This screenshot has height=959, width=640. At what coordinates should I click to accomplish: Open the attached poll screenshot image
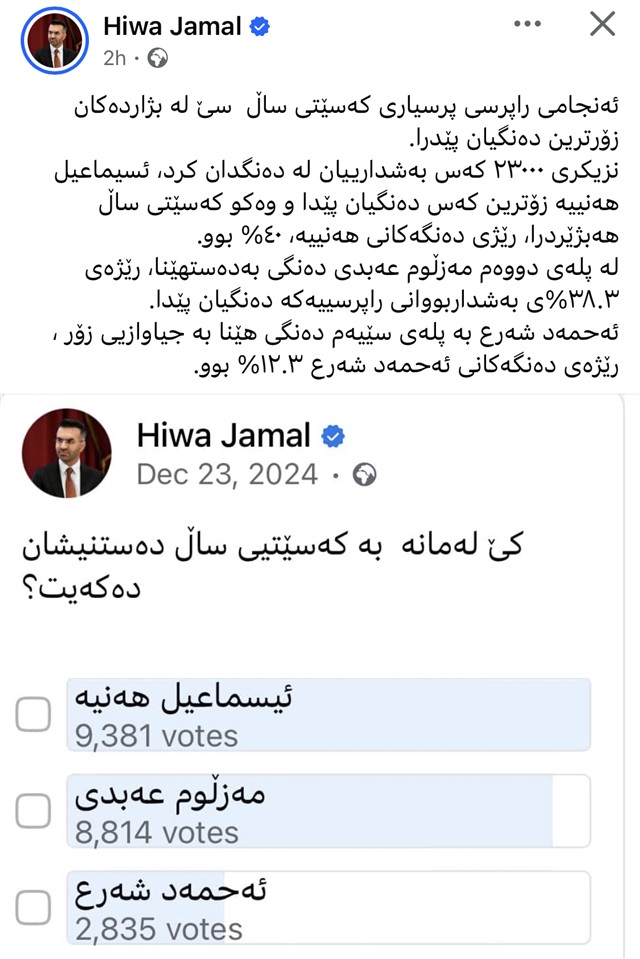pyautogui.click(x=320, y=670)
